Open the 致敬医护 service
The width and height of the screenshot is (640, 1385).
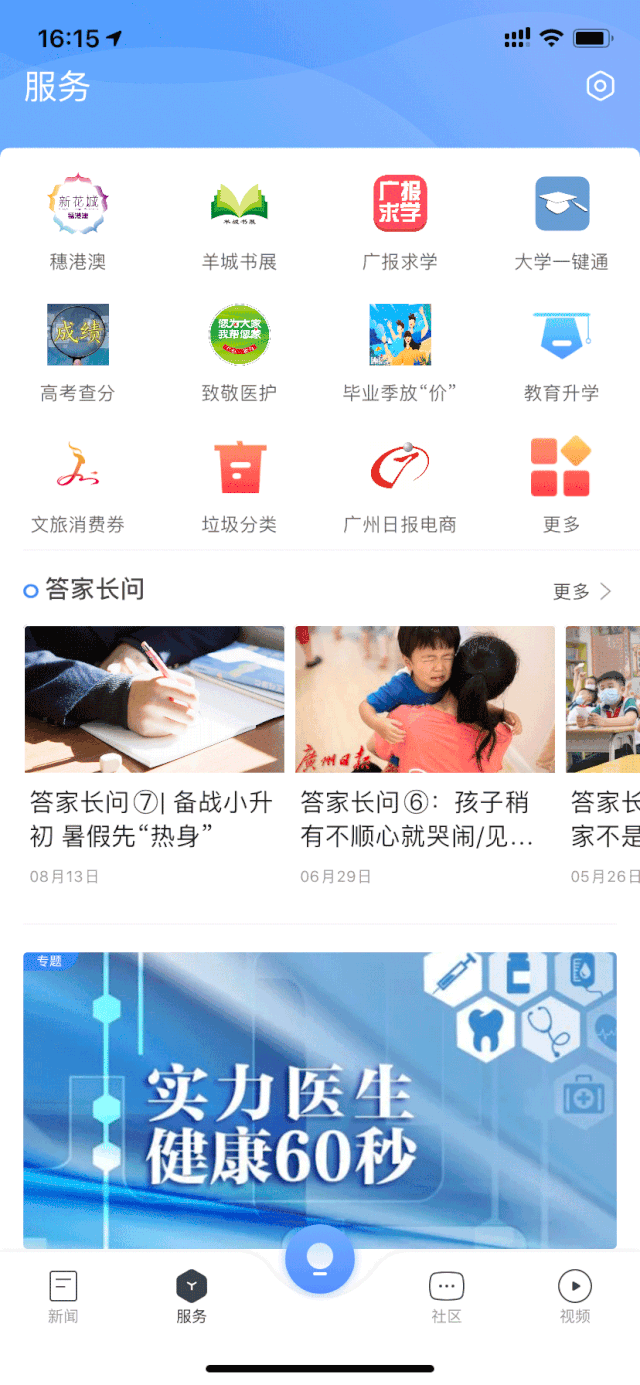coord(239,352)
